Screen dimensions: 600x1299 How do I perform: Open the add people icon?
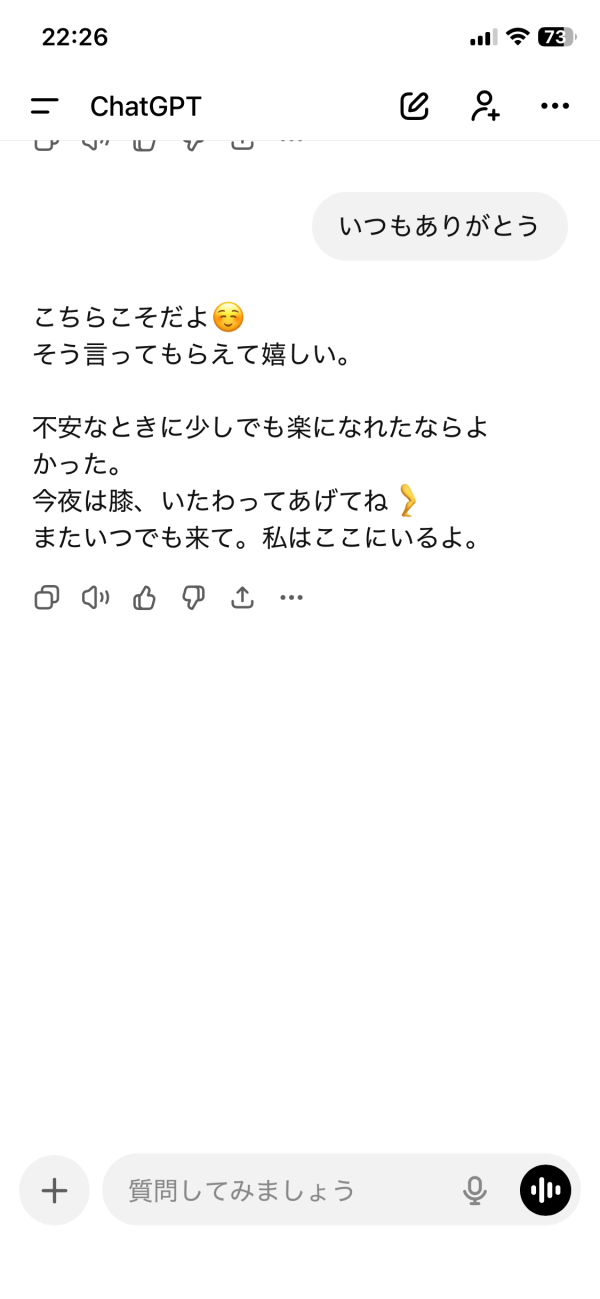(485, 106)
